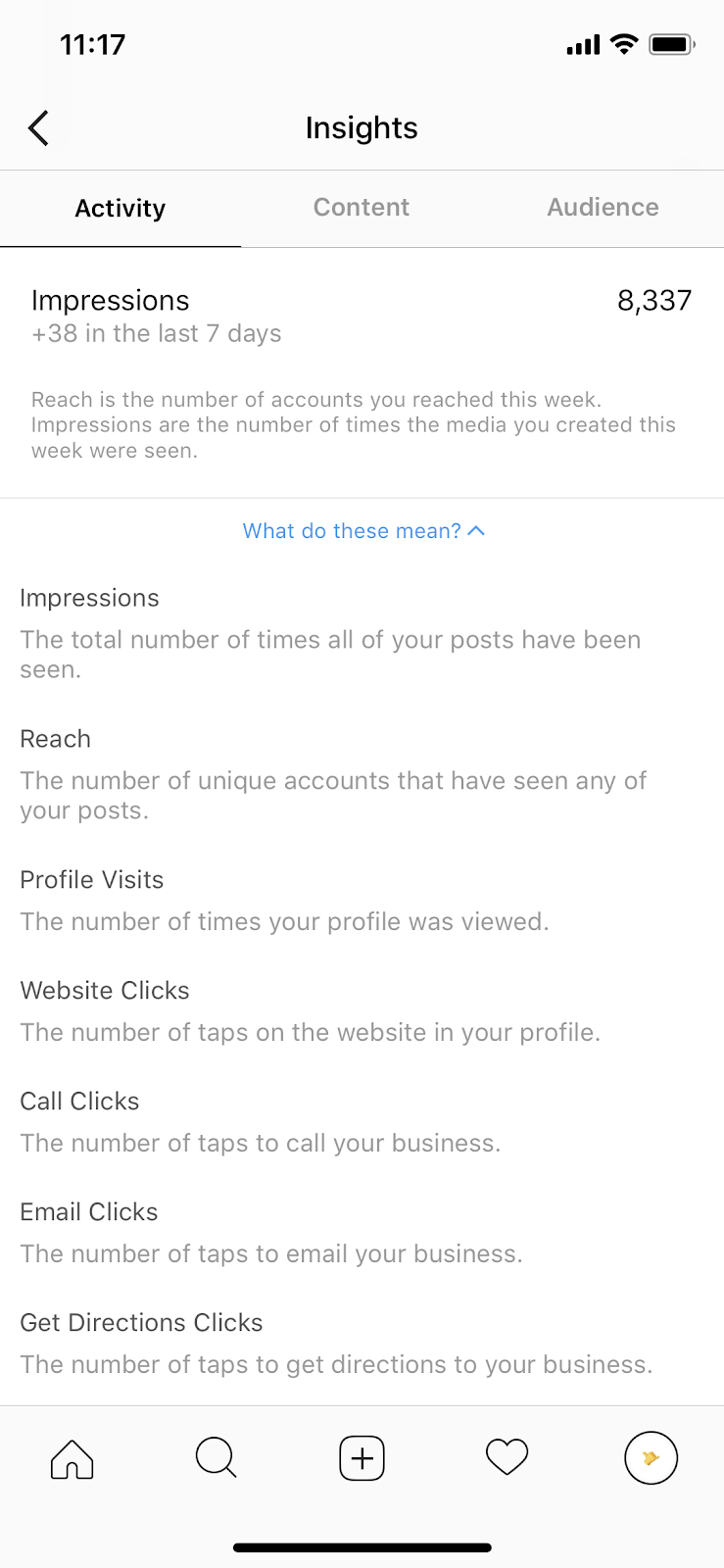
Task: Create a new post
Action: [362, 1458]
